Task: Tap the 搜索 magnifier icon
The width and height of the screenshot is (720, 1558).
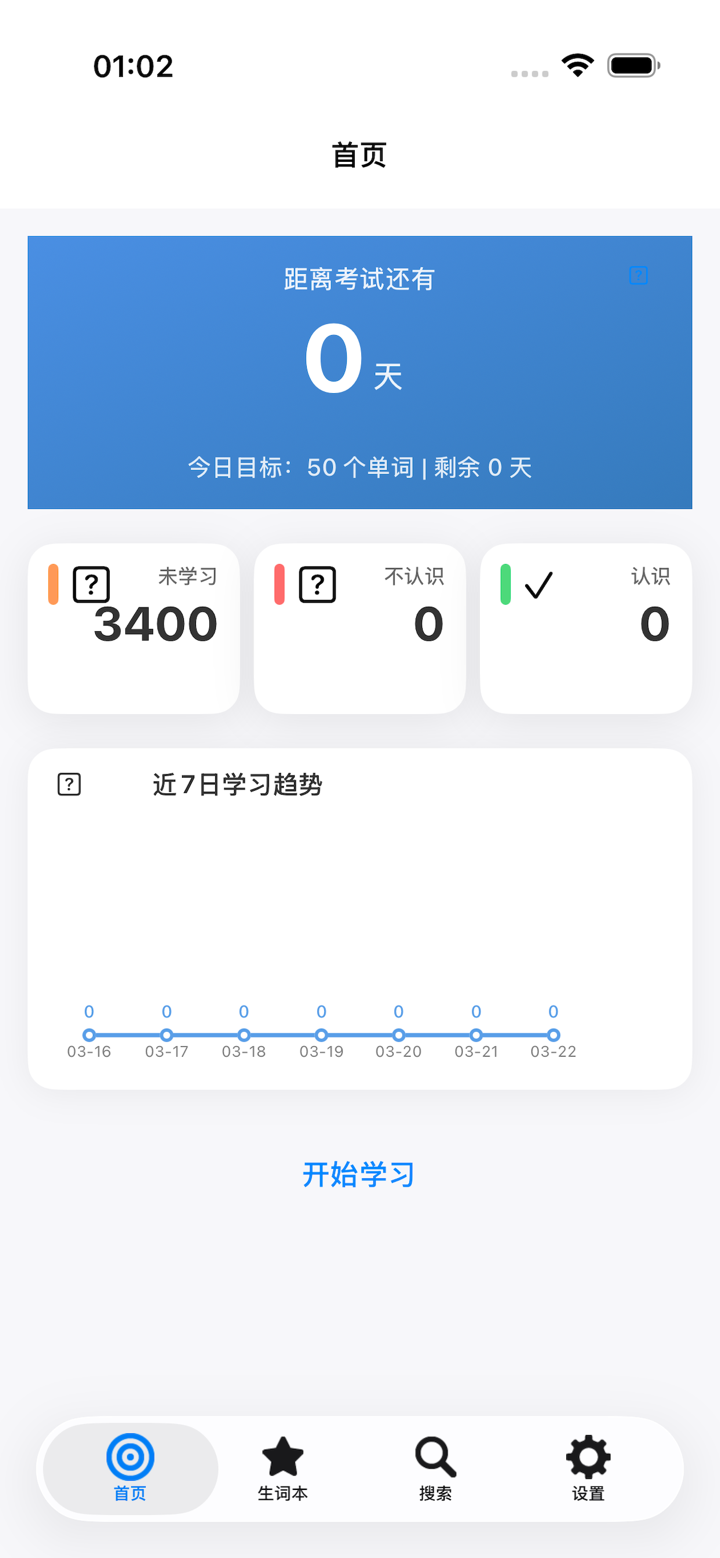Action: pos(434,1458)
